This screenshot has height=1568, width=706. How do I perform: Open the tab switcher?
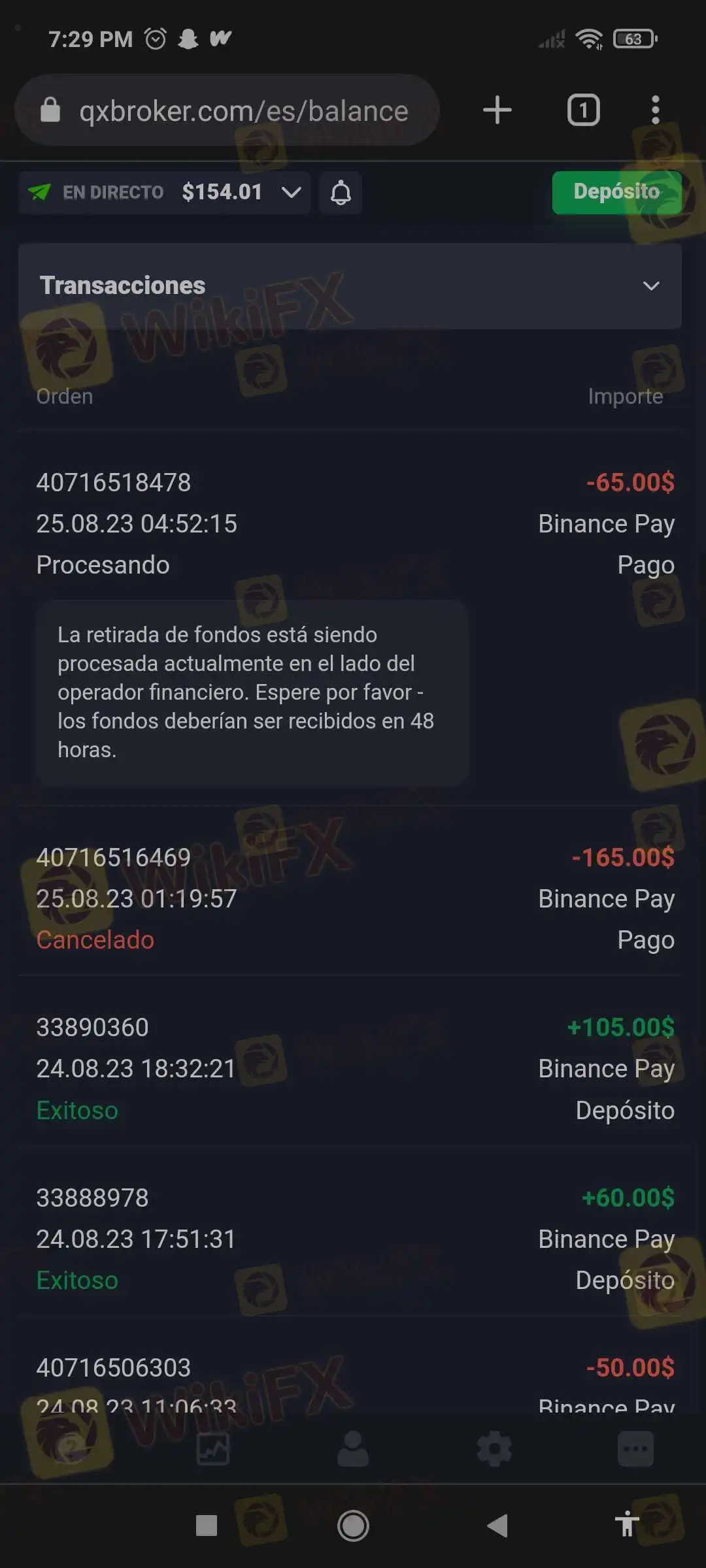click(x=583, y=110)
